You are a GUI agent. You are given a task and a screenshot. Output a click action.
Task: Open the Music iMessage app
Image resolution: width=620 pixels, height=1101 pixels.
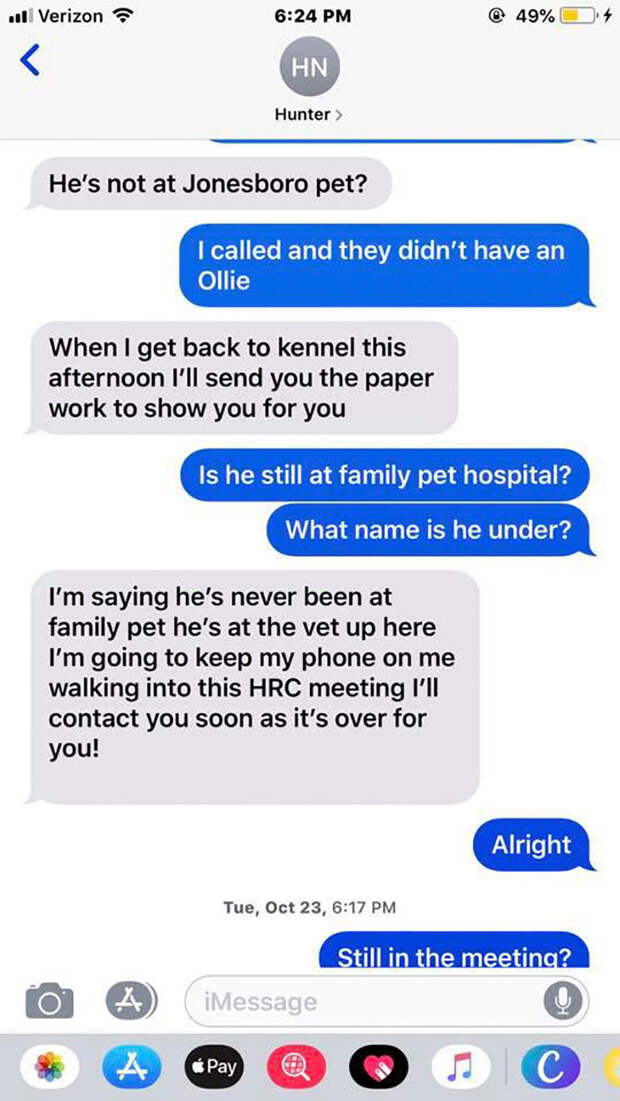(x=460, y=1066)
